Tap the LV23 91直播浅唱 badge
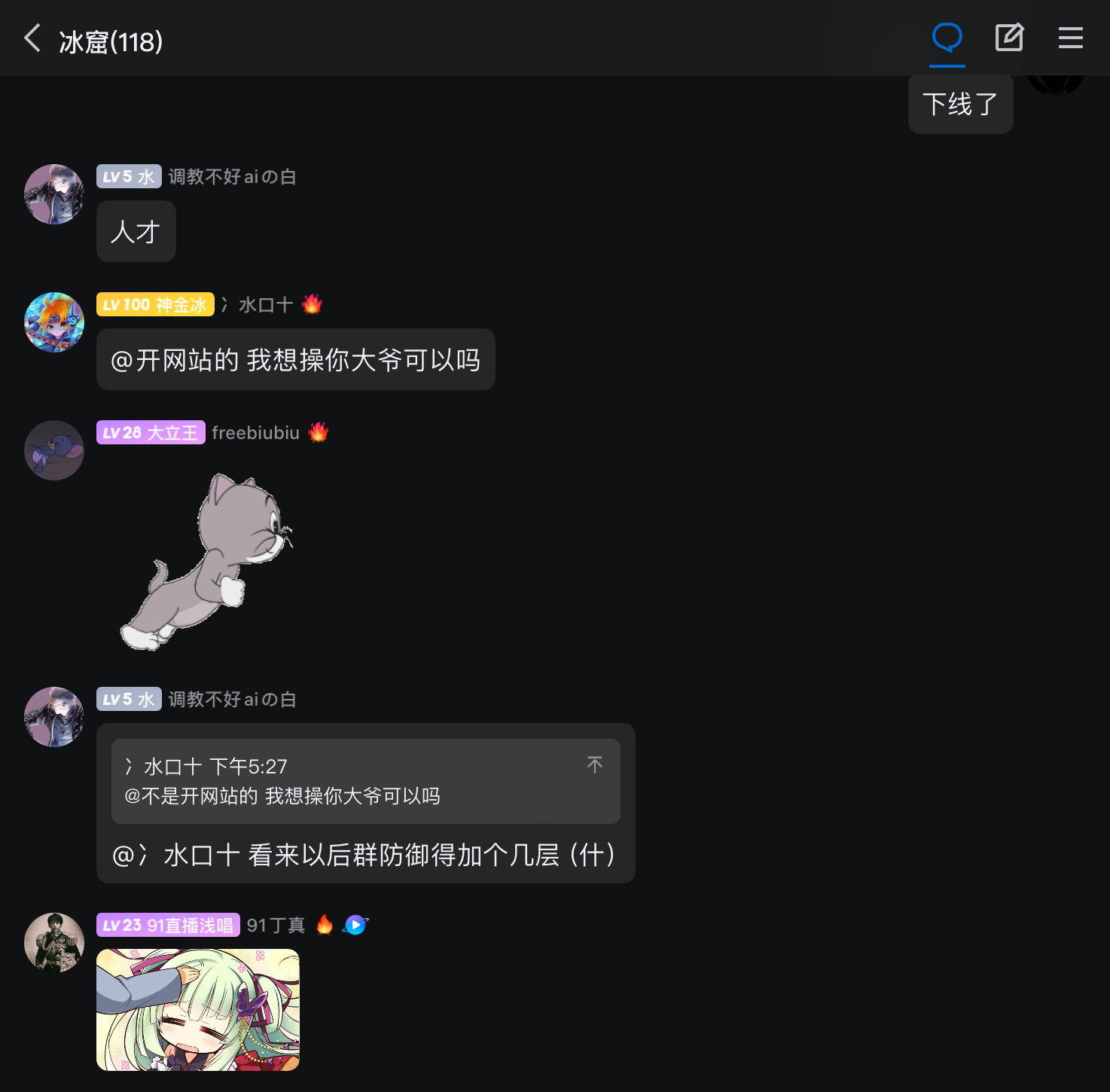The height and width of the screenshot is (1092, 1110). click(168, 925)
